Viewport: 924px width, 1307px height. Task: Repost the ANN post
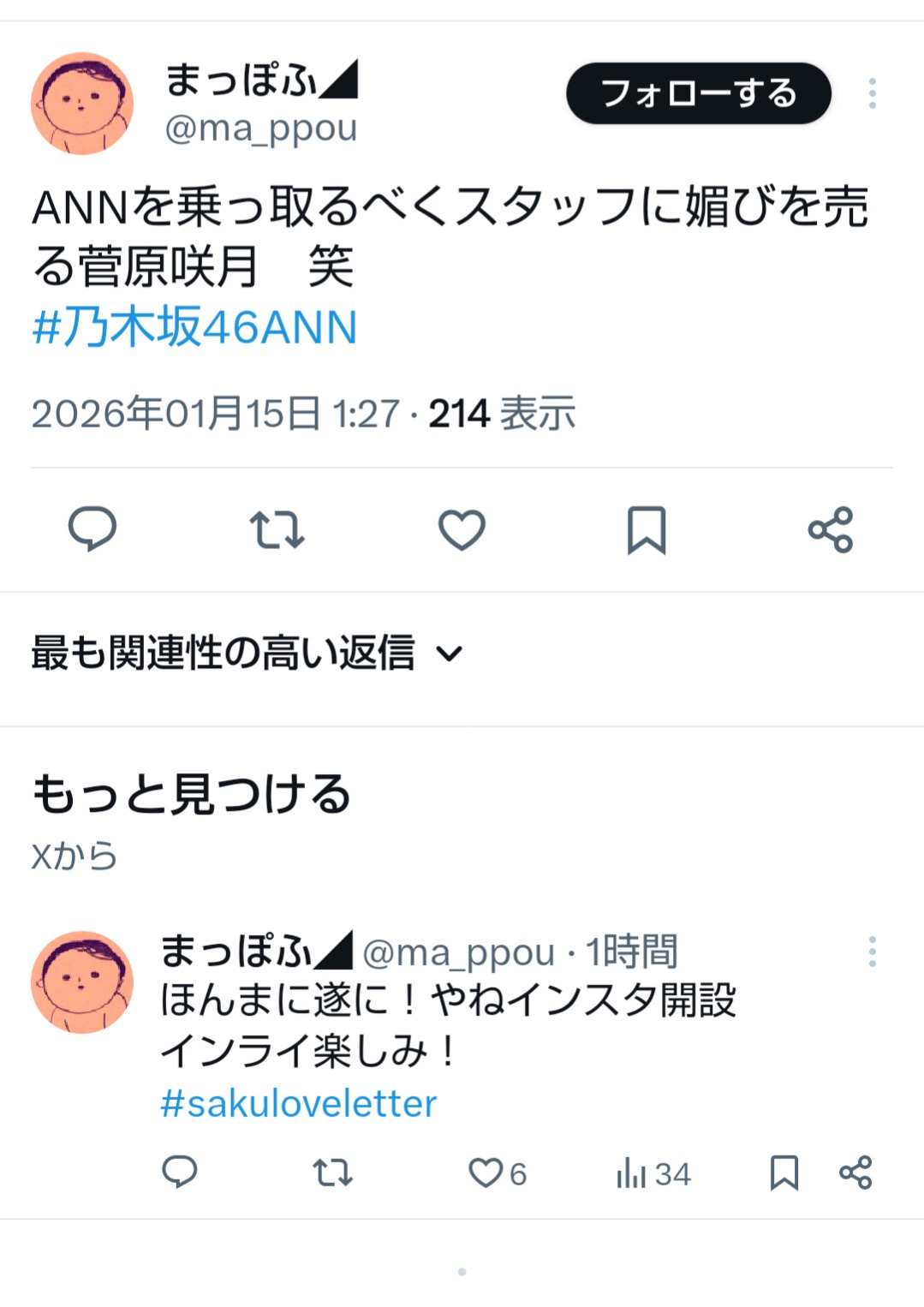(x=277, y=528)
